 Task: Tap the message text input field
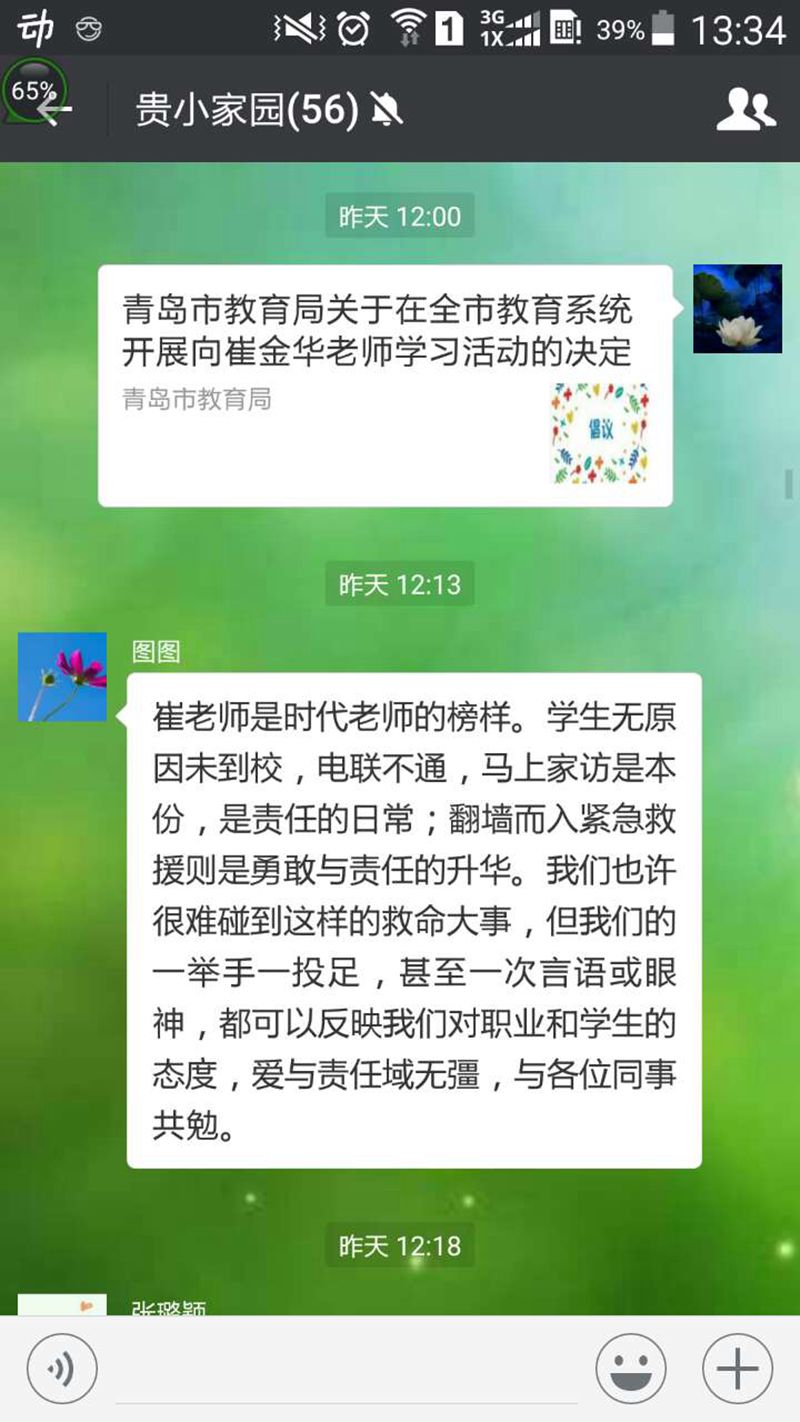pos(345,1372)
